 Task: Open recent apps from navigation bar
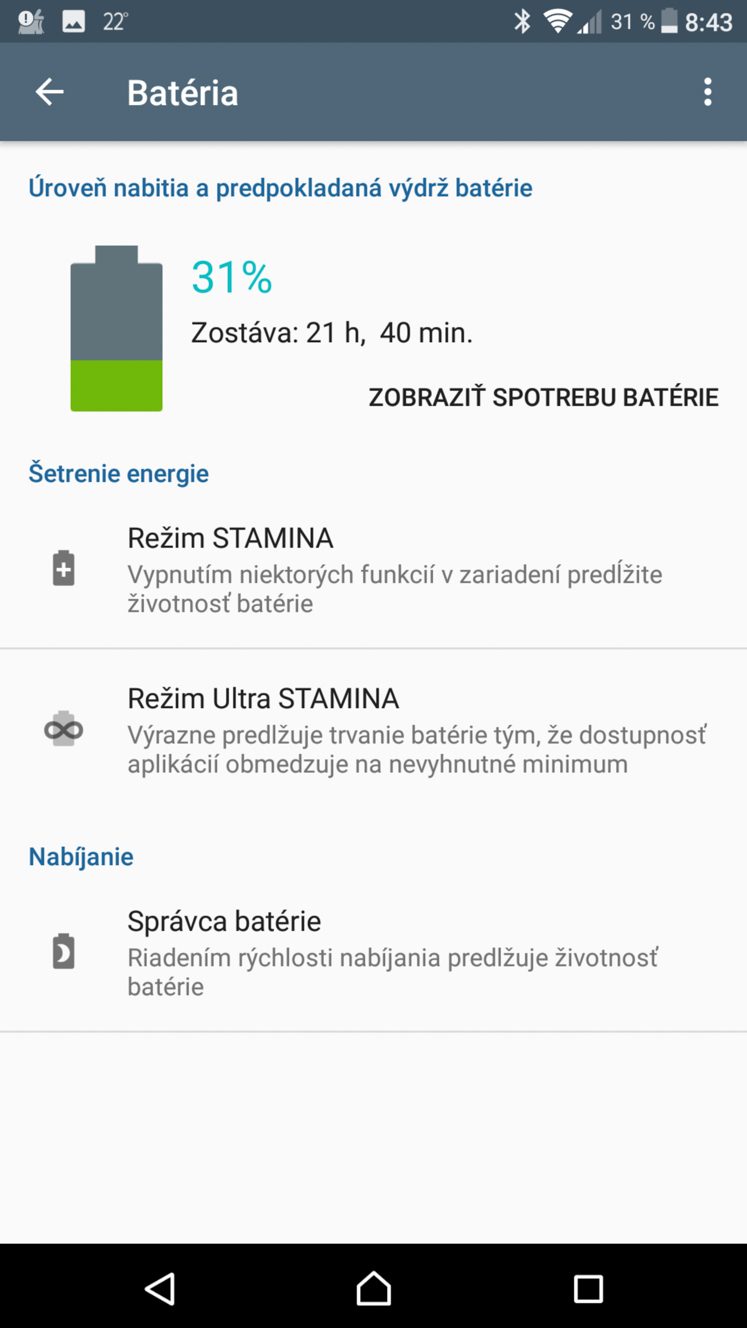pos(588,1288)
